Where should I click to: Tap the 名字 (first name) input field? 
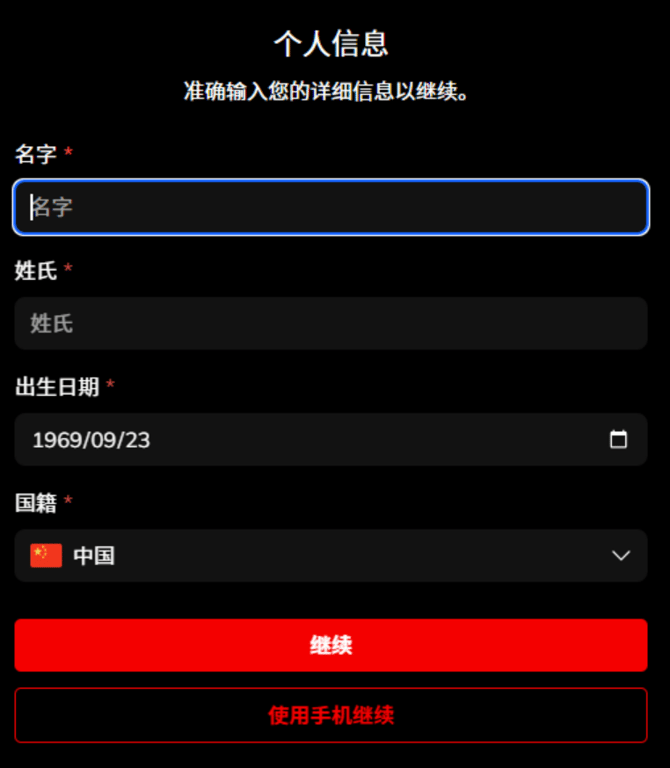point(330,207)
